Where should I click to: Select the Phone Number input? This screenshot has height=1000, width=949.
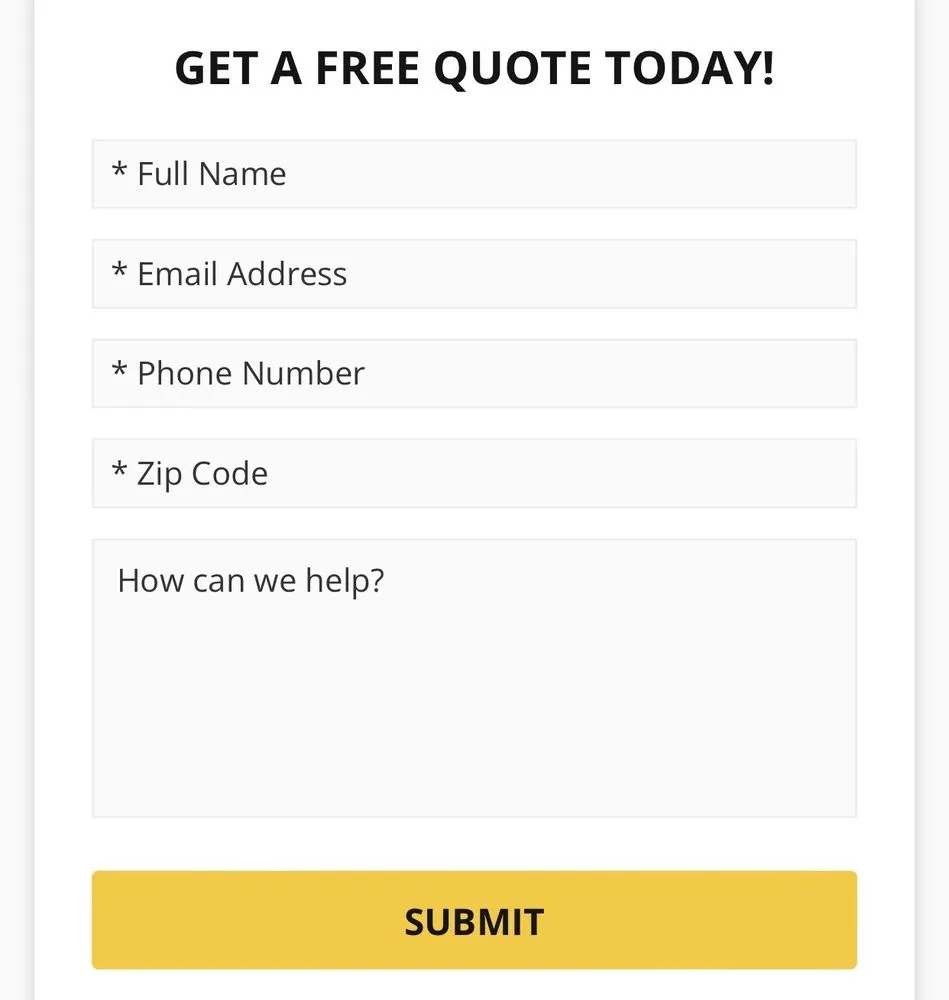pyautogui.click(x=474, y=373)
